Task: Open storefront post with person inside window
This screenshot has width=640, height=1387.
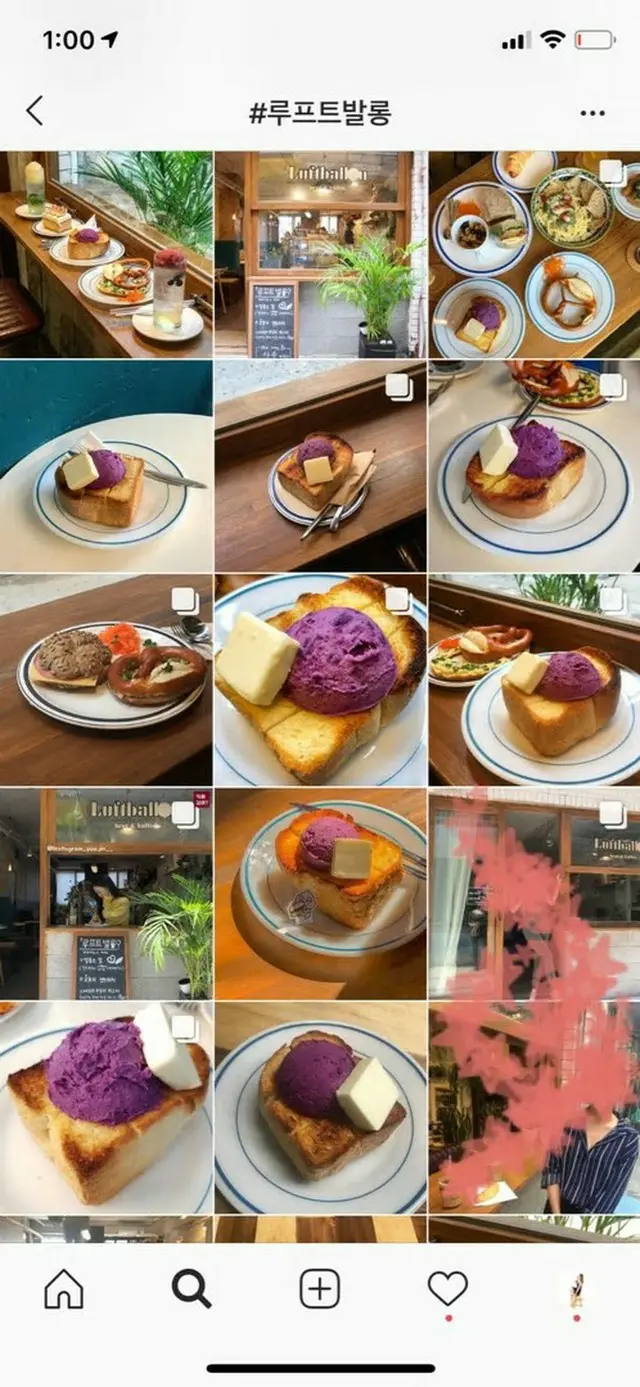Action: tap(106, 893)
